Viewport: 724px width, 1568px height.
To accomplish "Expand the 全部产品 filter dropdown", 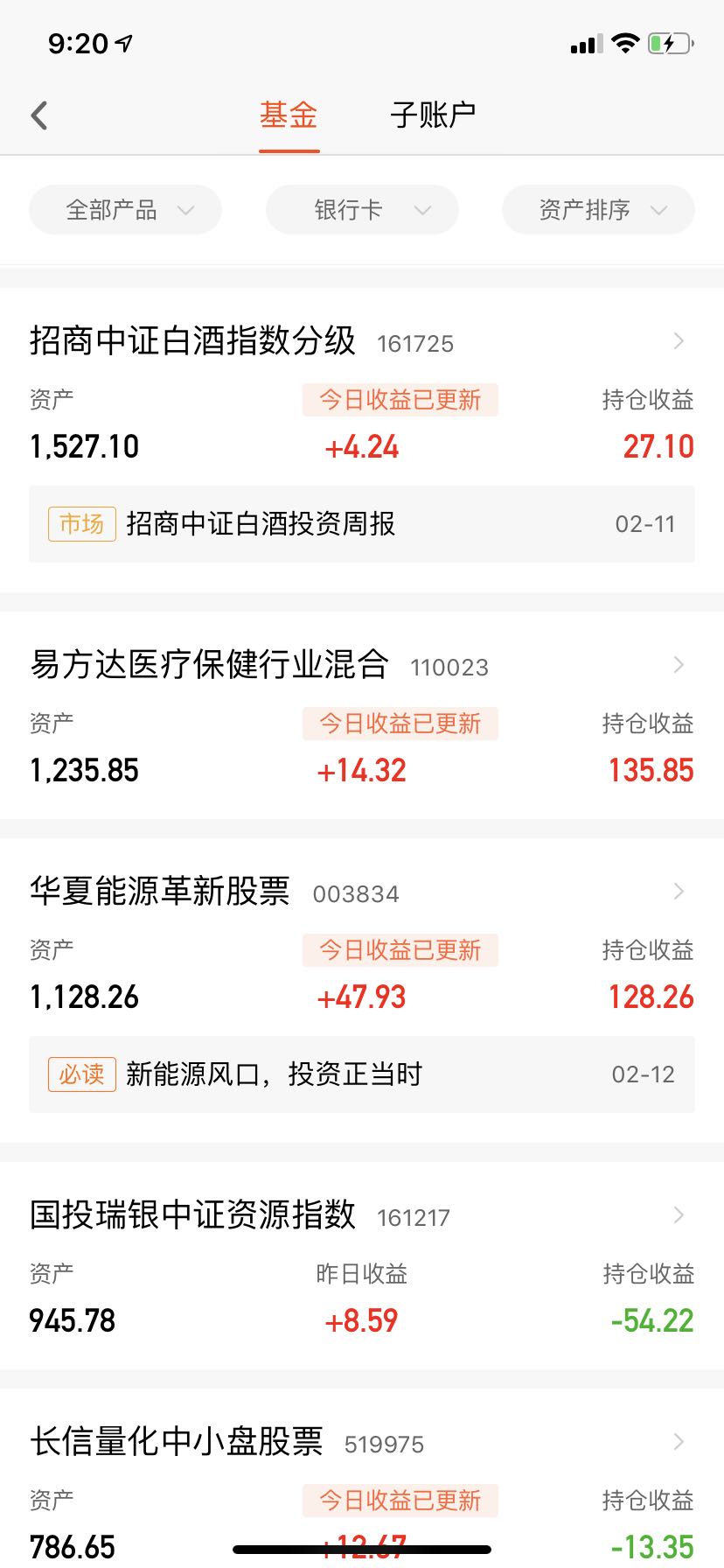I will [x=125, y=210].
